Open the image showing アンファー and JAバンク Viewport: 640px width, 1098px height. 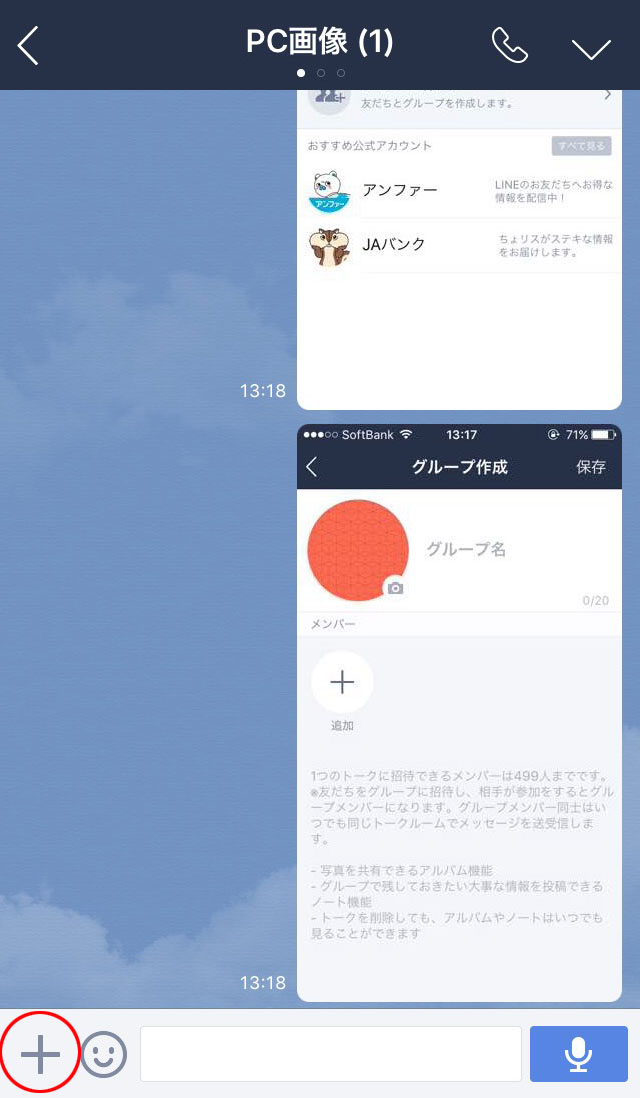point(459,250)
